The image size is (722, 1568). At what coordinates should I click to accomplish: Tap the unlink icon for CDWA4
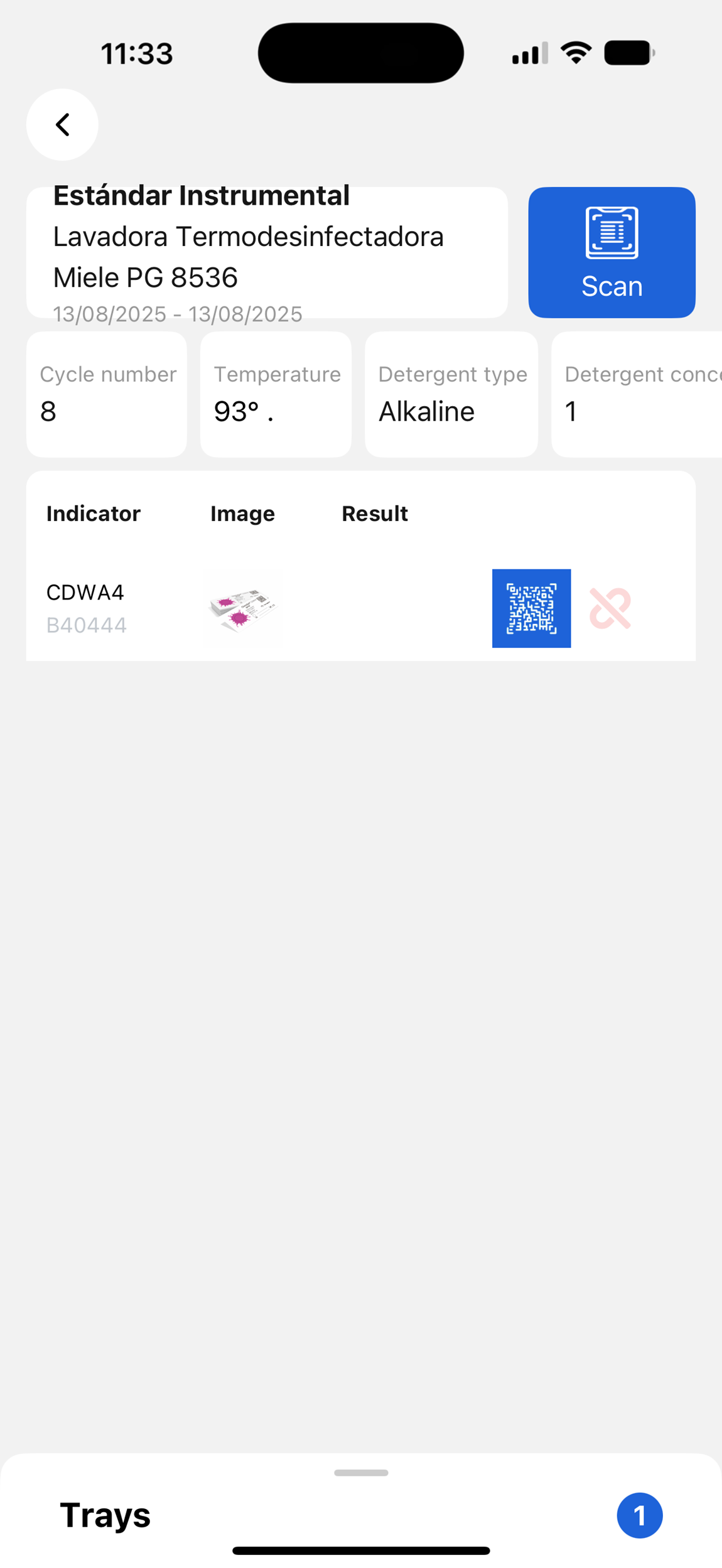pos(610,608)
